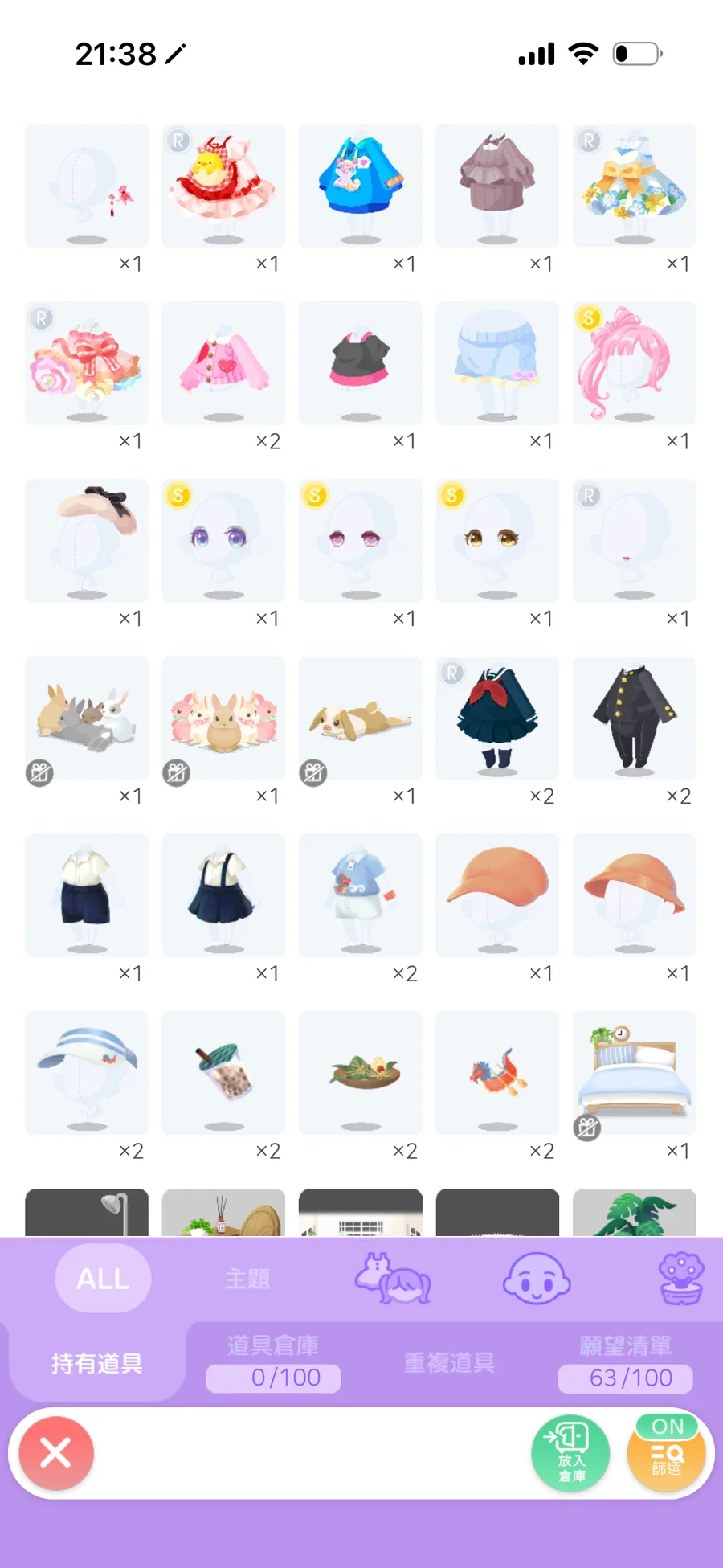Open the pet and avatar category tab
This screenshot has width=723, height=1568.
pos(393,1279)
